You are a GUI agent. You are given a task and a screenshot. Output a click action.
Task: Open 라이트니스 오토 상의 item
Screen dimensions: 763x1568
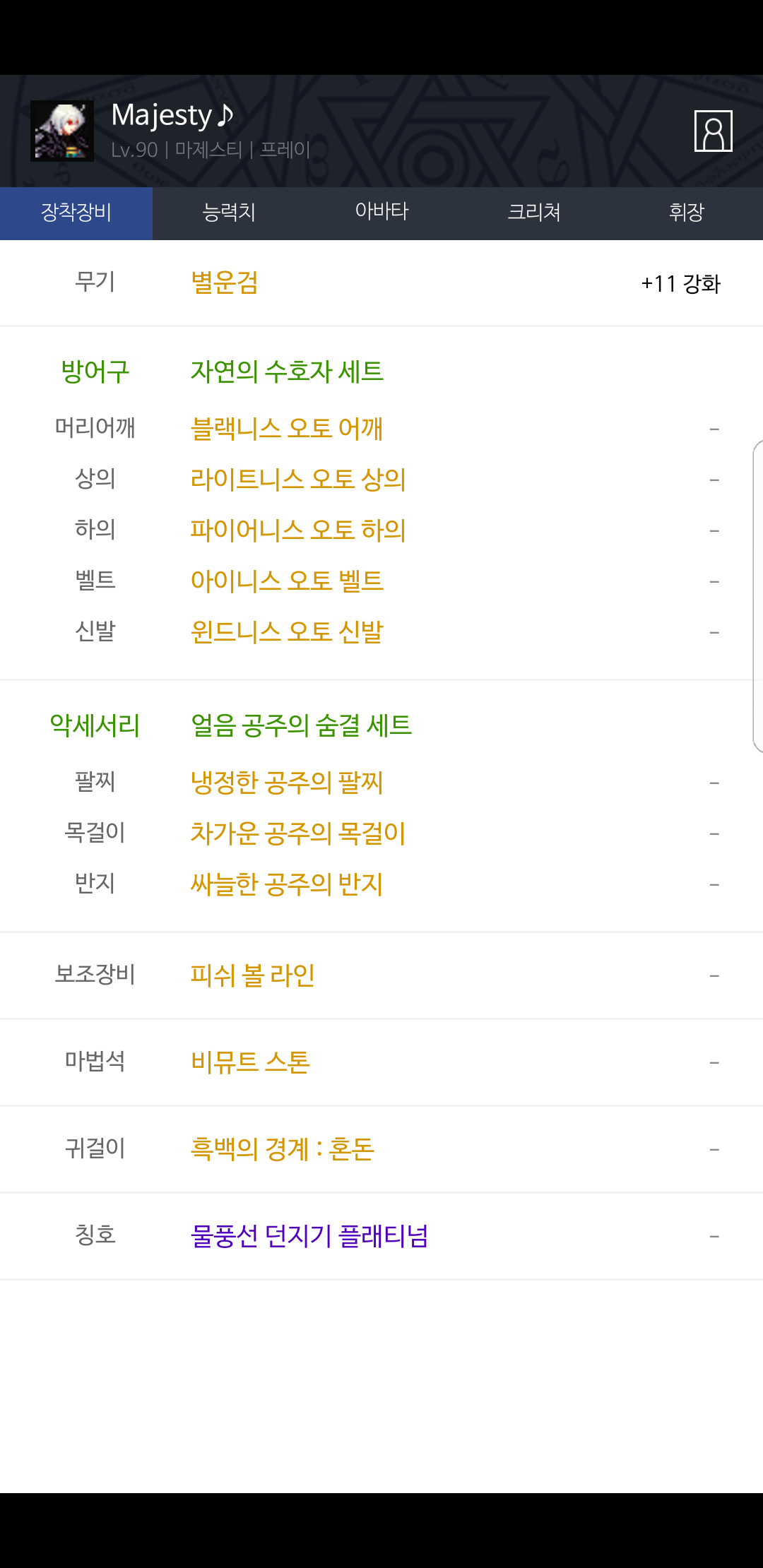click(x=298, y=480)
